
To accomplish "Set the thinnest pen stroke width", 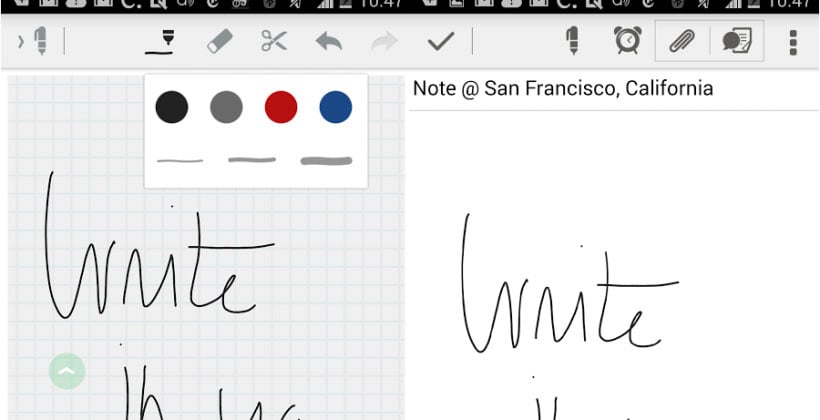I will [180, 160].
